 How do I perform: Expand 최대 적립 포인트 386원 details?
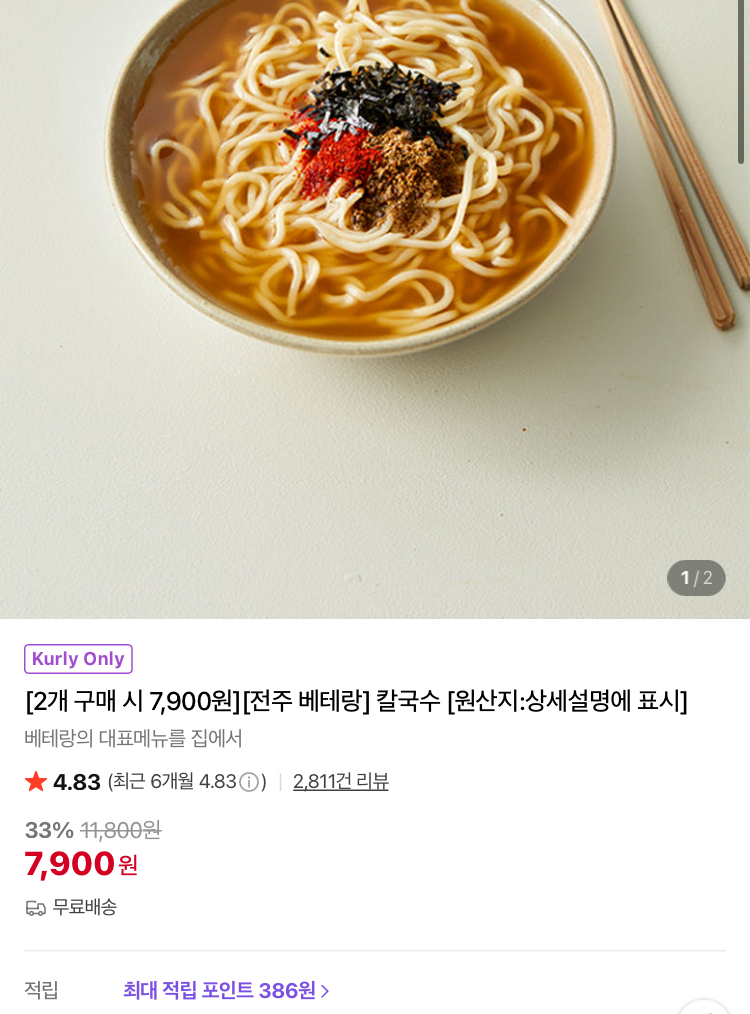coord(226,991)
